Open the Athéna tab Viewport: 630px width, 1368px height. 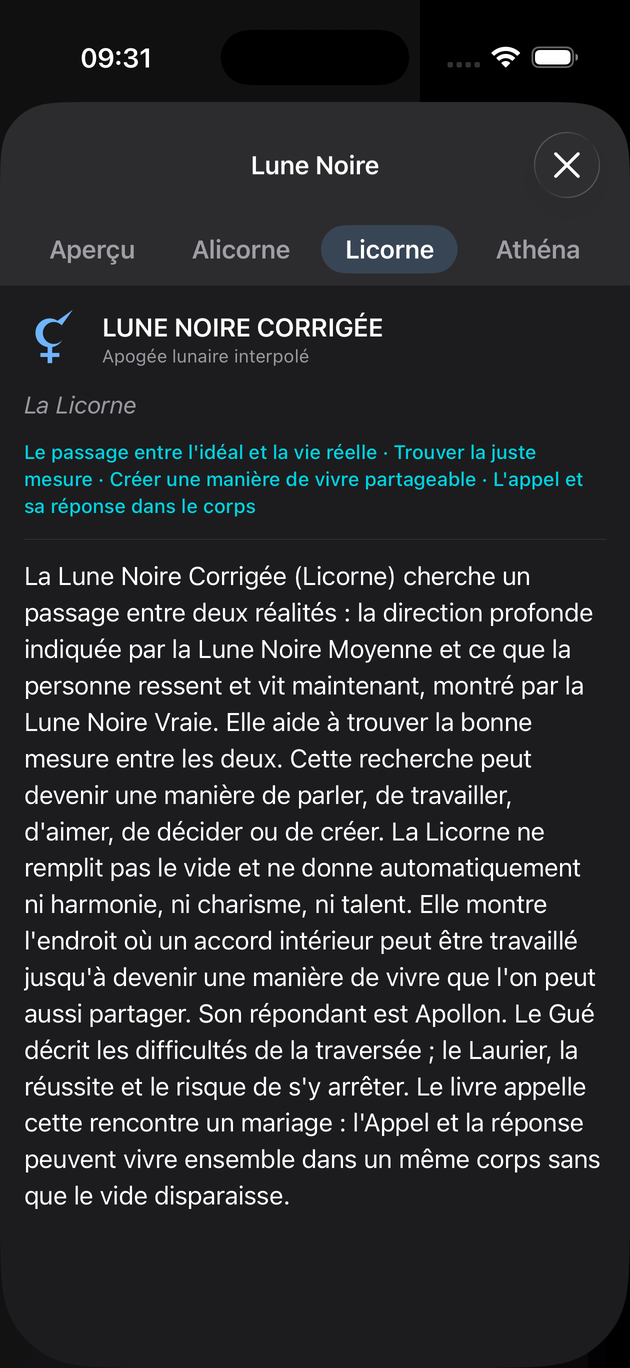(x=538, y=250)
